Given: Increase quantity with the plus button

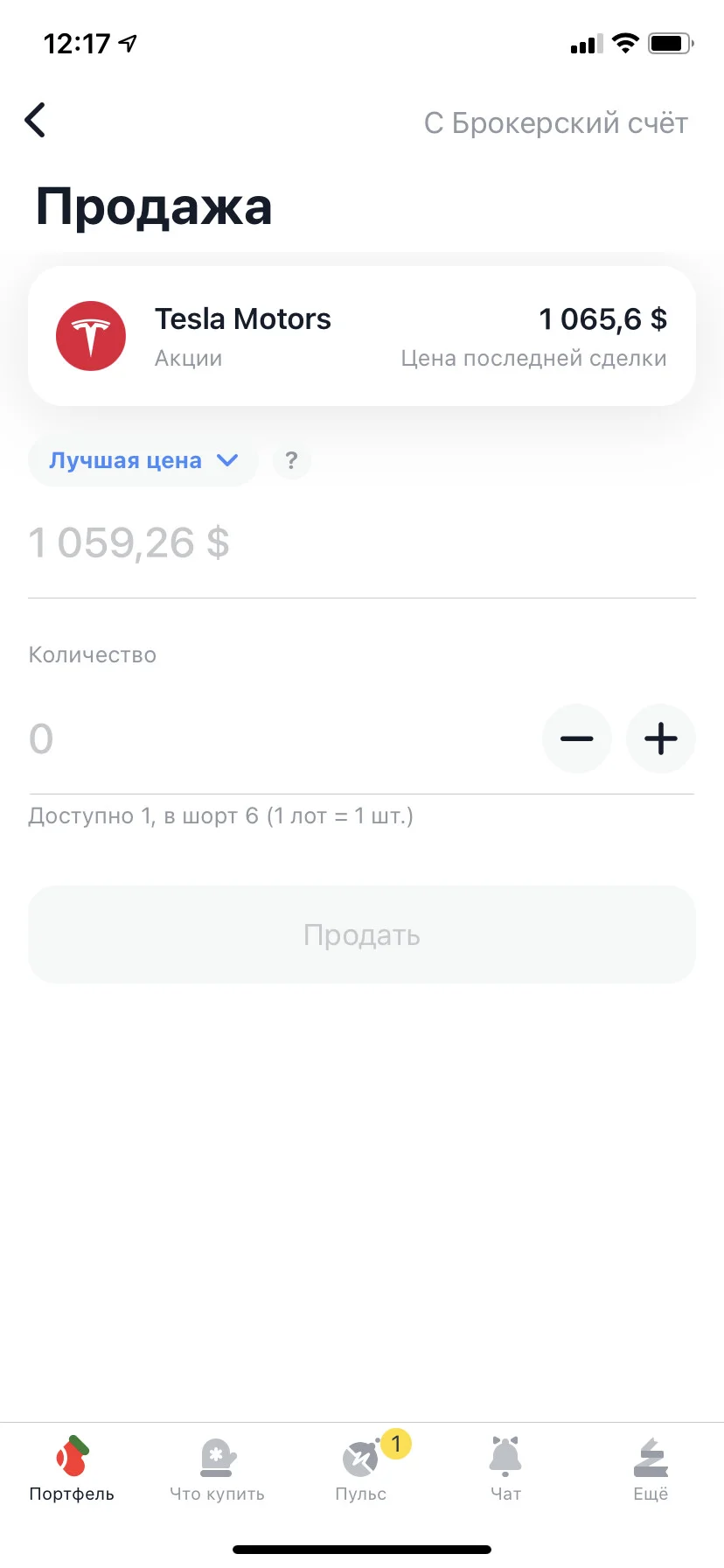Looking at the screenshot, I should pos(661,738).
